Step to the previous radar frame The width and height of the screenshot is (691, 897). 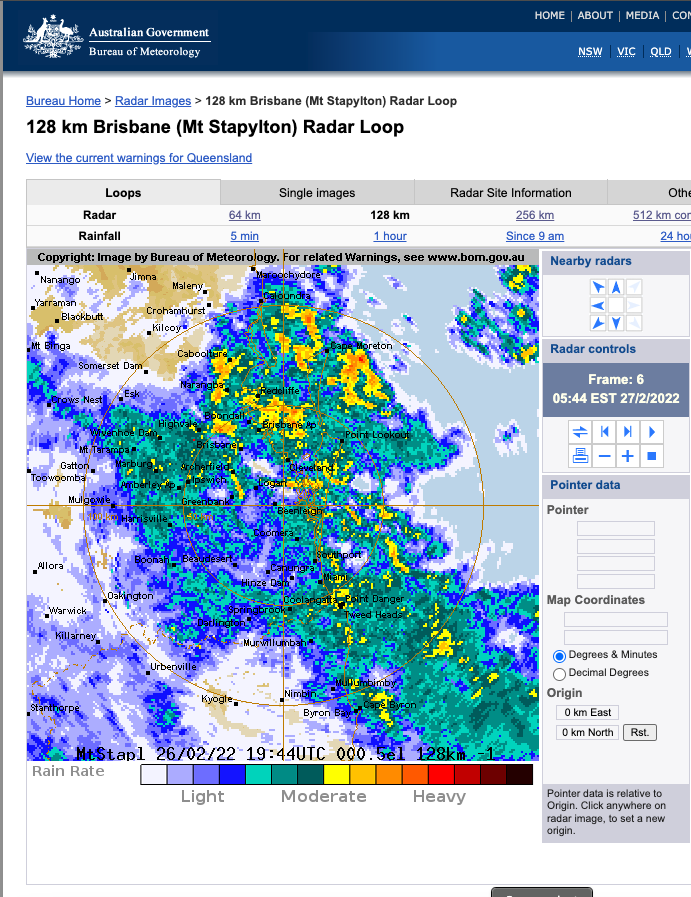[604, 432]
